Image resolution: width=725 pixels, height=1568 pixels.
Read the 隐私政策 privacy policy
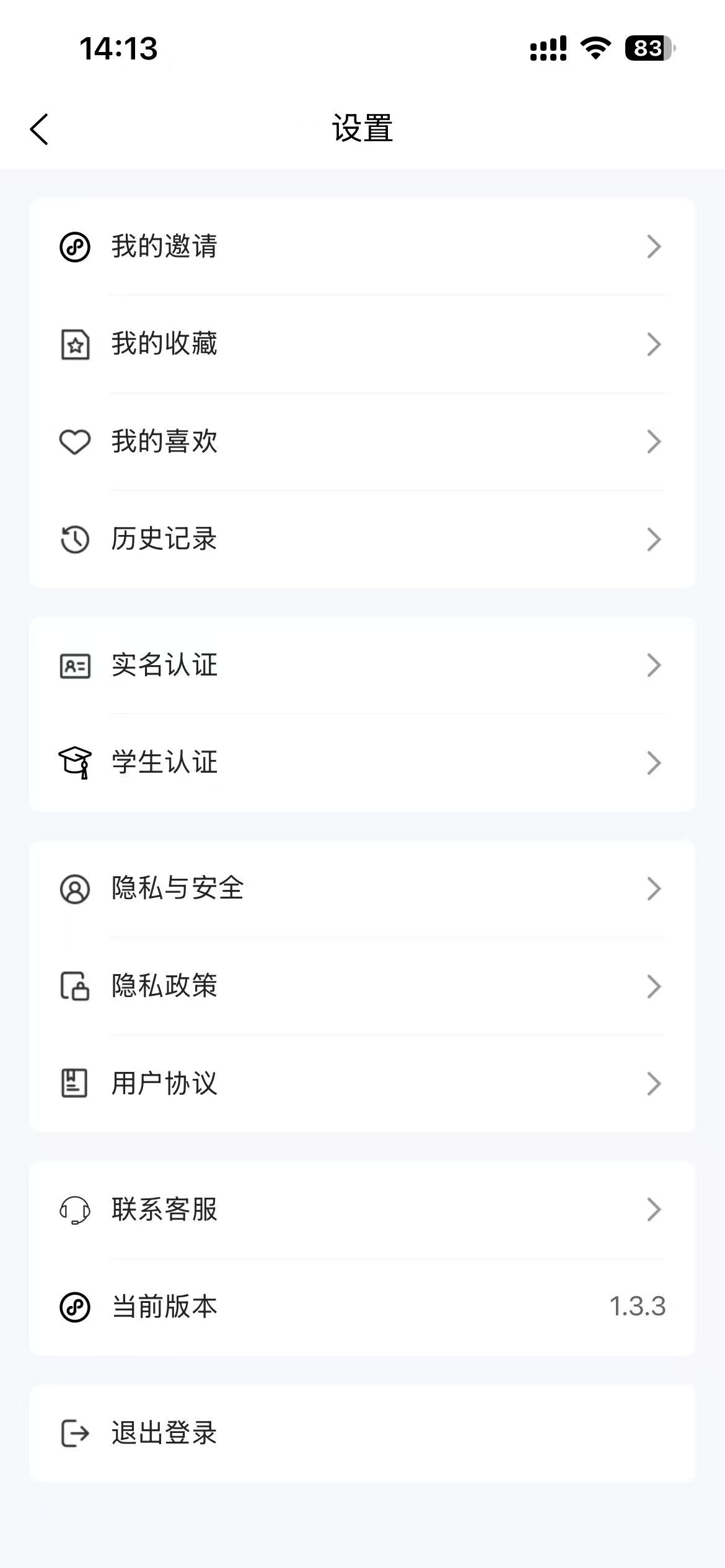[x=362, y=987]
